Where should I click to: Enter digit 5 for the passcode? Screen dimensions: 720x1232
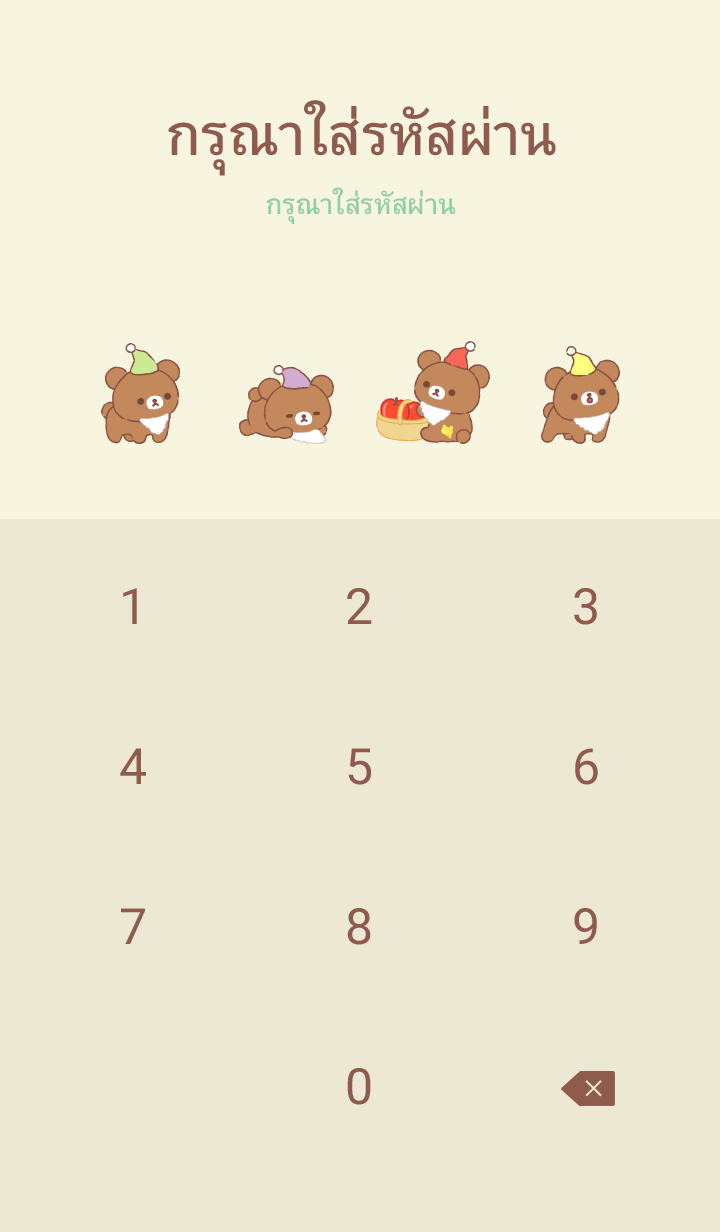(359, 767)
